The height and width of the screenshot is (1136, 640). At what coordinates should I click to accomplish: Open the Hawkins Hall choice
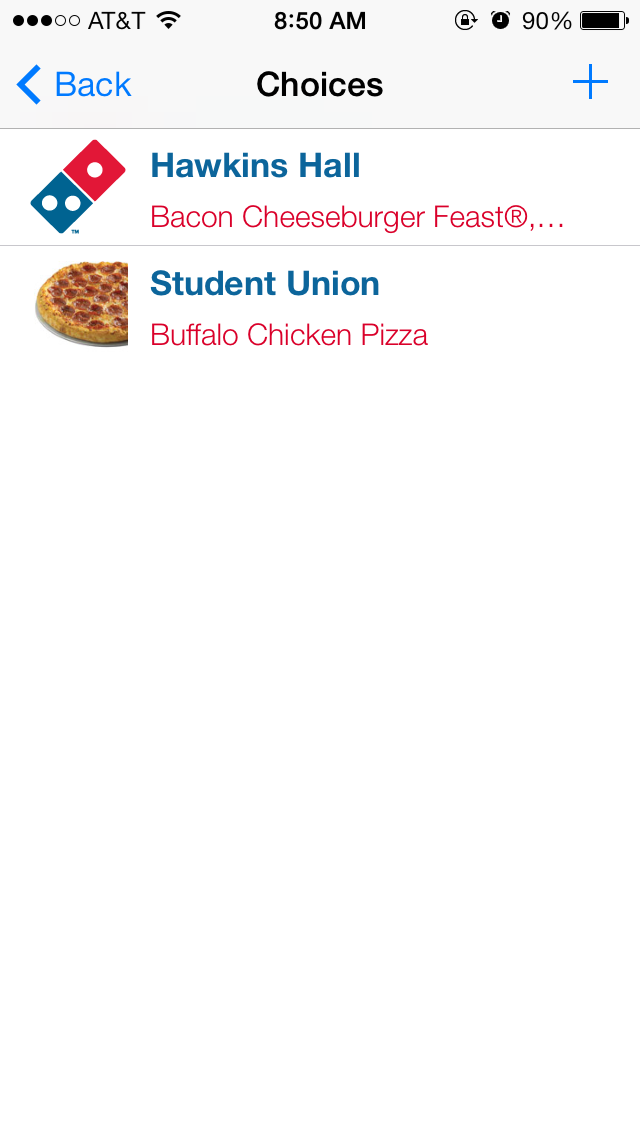(x=320, y=188)
